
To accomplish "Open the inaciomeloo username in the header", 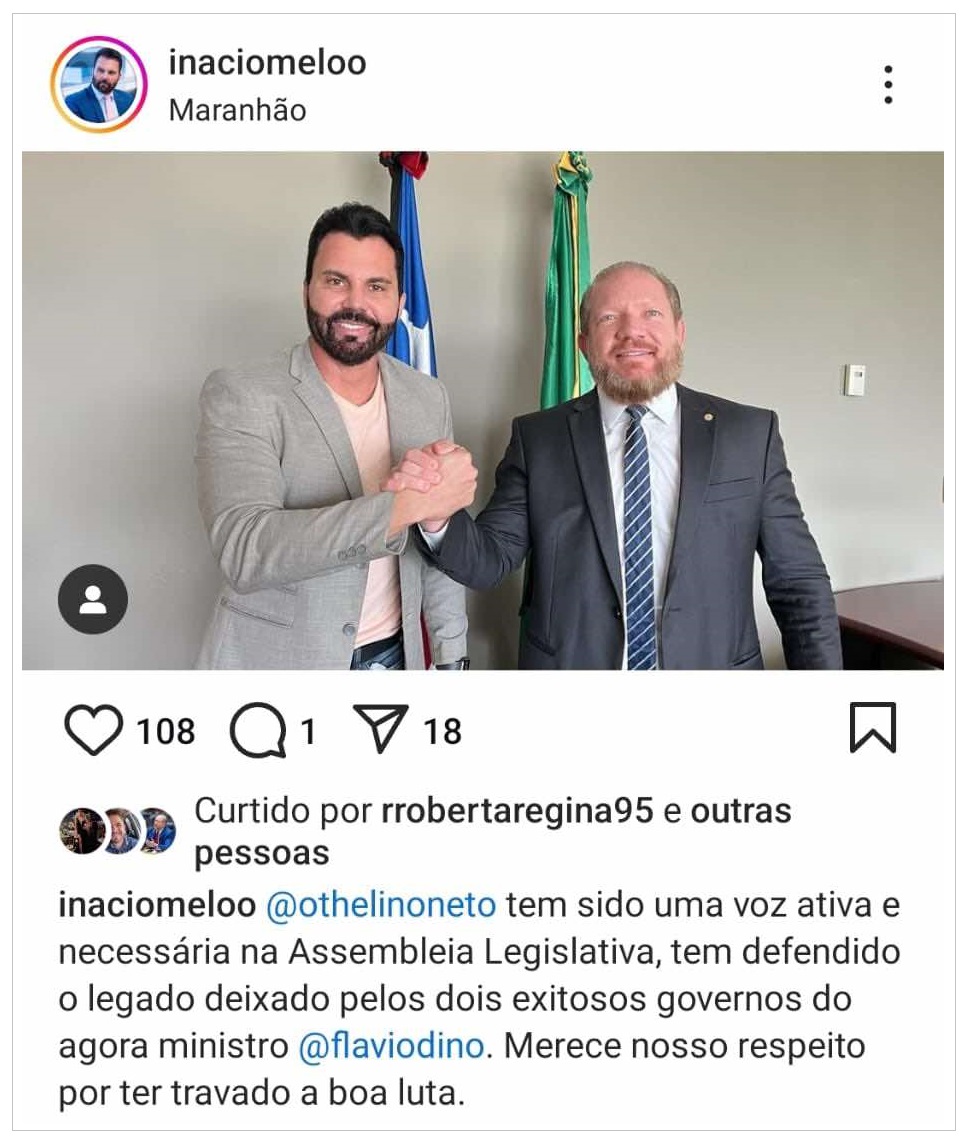I will pyautogui.click(x=267, y=63).
